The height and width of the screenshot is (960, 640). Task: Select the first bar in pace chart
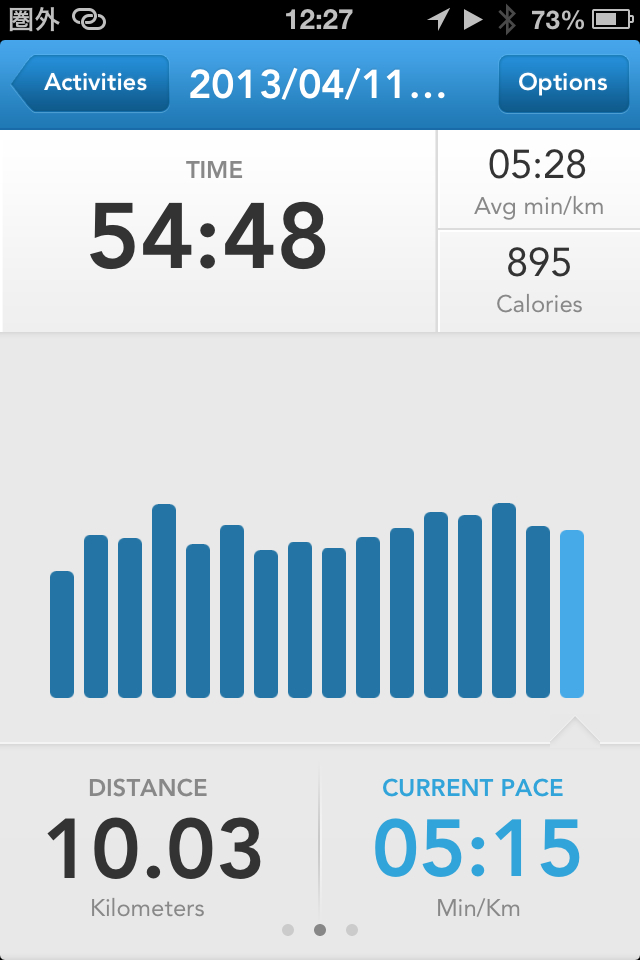coord(62,634)
